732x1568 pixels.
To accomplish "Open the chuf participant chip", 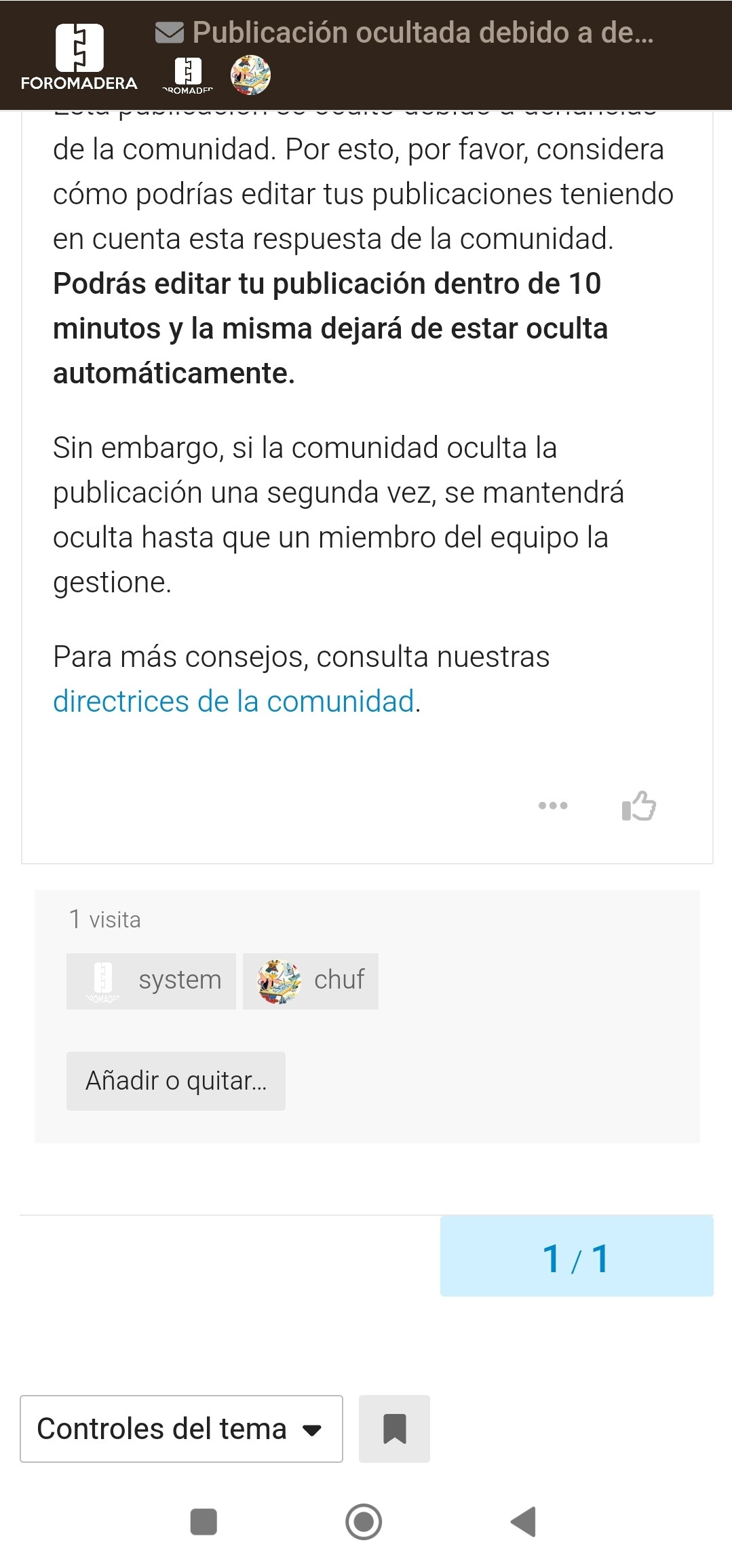I will (x=311, y=981).
